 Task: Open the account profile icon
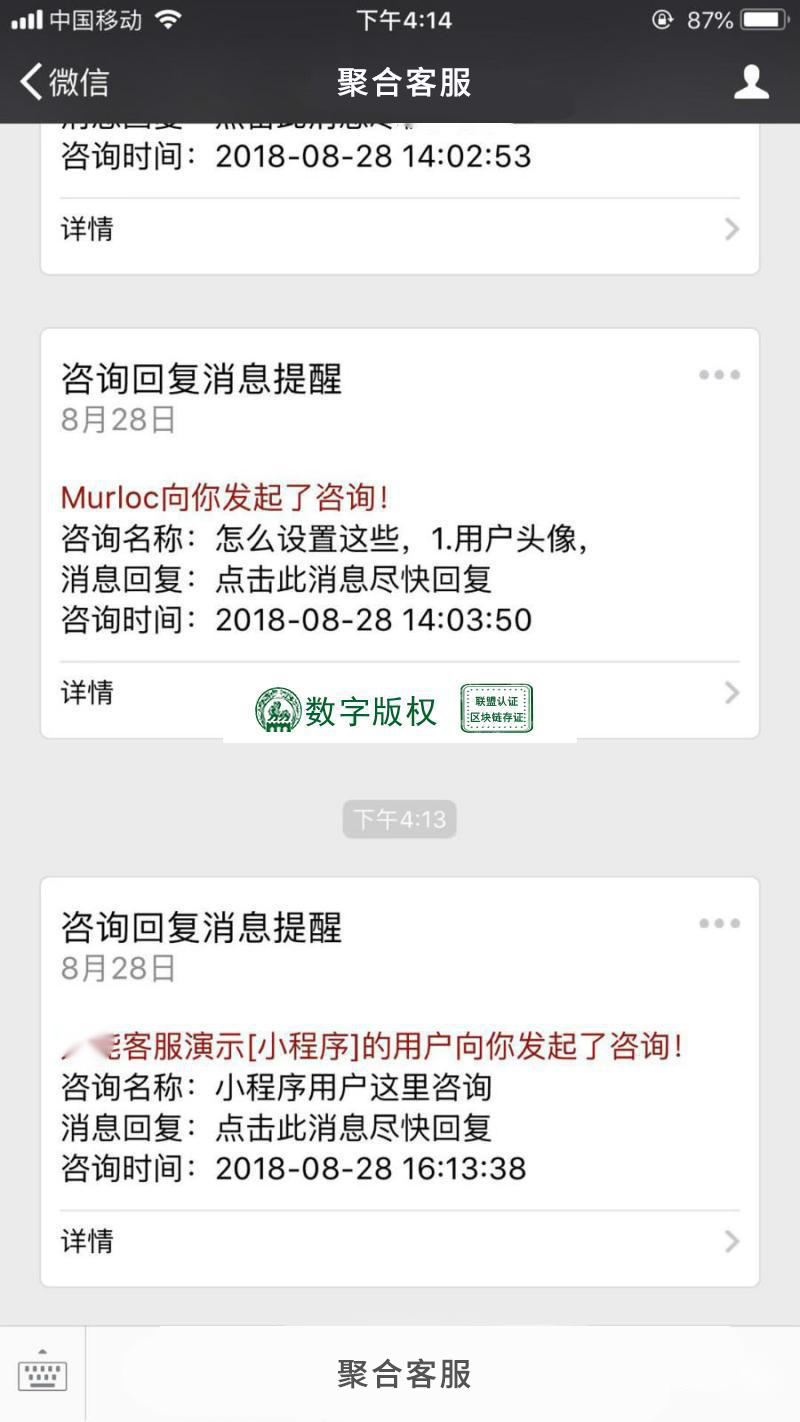(751, 82)
